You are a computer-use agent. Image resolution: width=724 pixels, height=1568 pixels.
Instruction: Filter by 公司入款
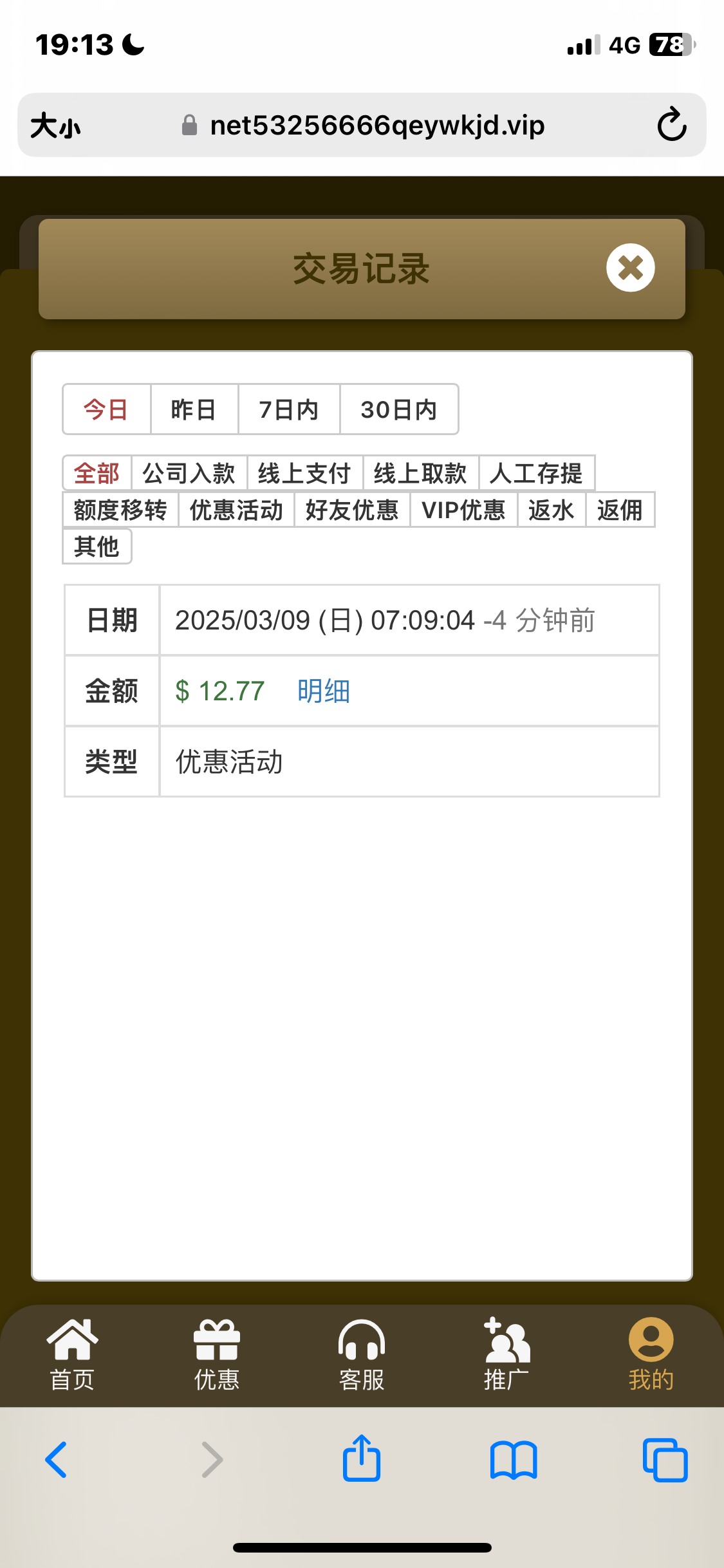[x=189, y=473]
